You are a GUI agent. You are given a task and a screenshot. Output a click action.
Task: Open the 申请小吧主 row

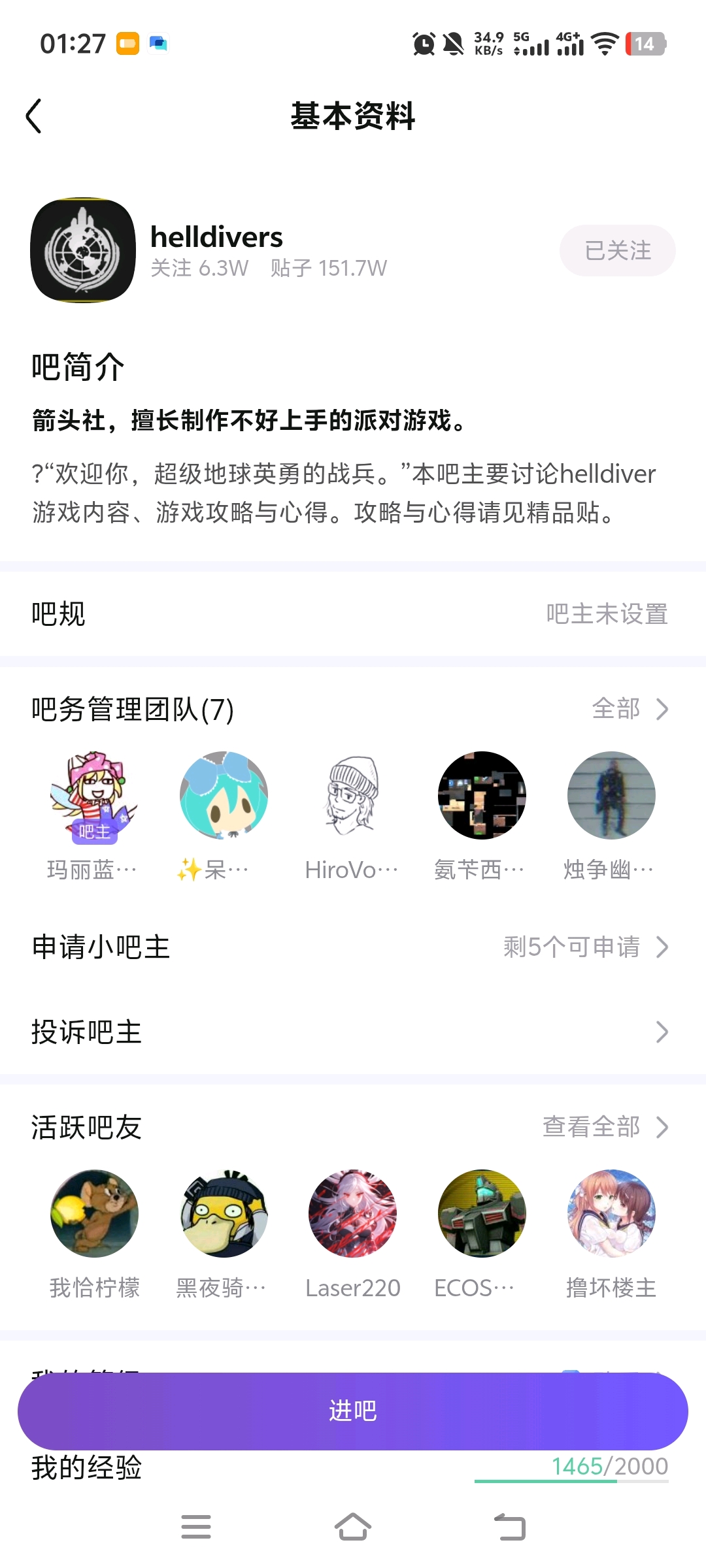[x=353, y=947]
